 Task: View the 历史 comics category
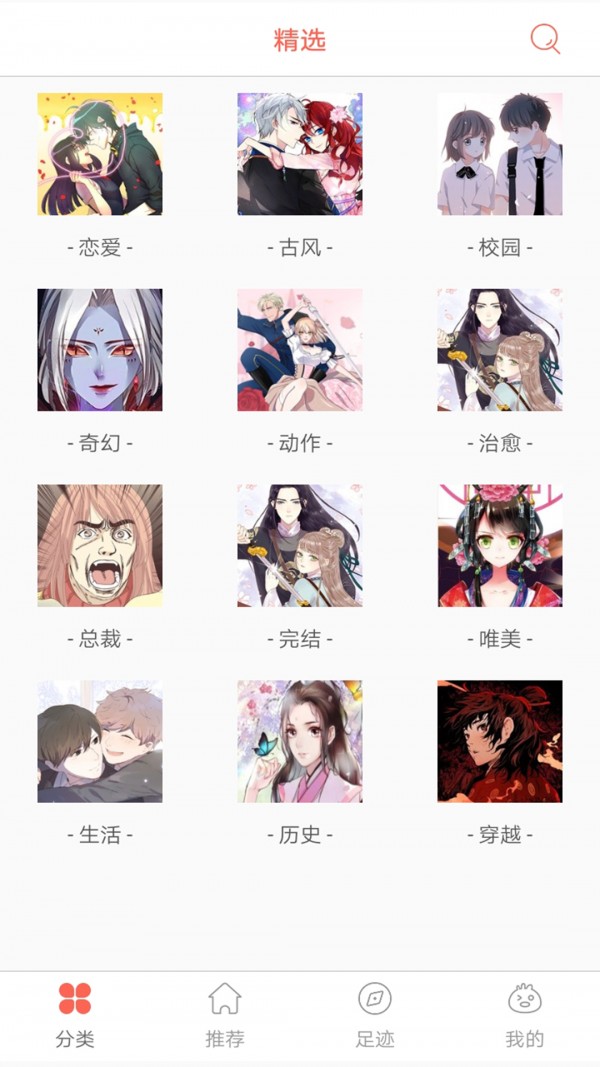pos(300,742)
